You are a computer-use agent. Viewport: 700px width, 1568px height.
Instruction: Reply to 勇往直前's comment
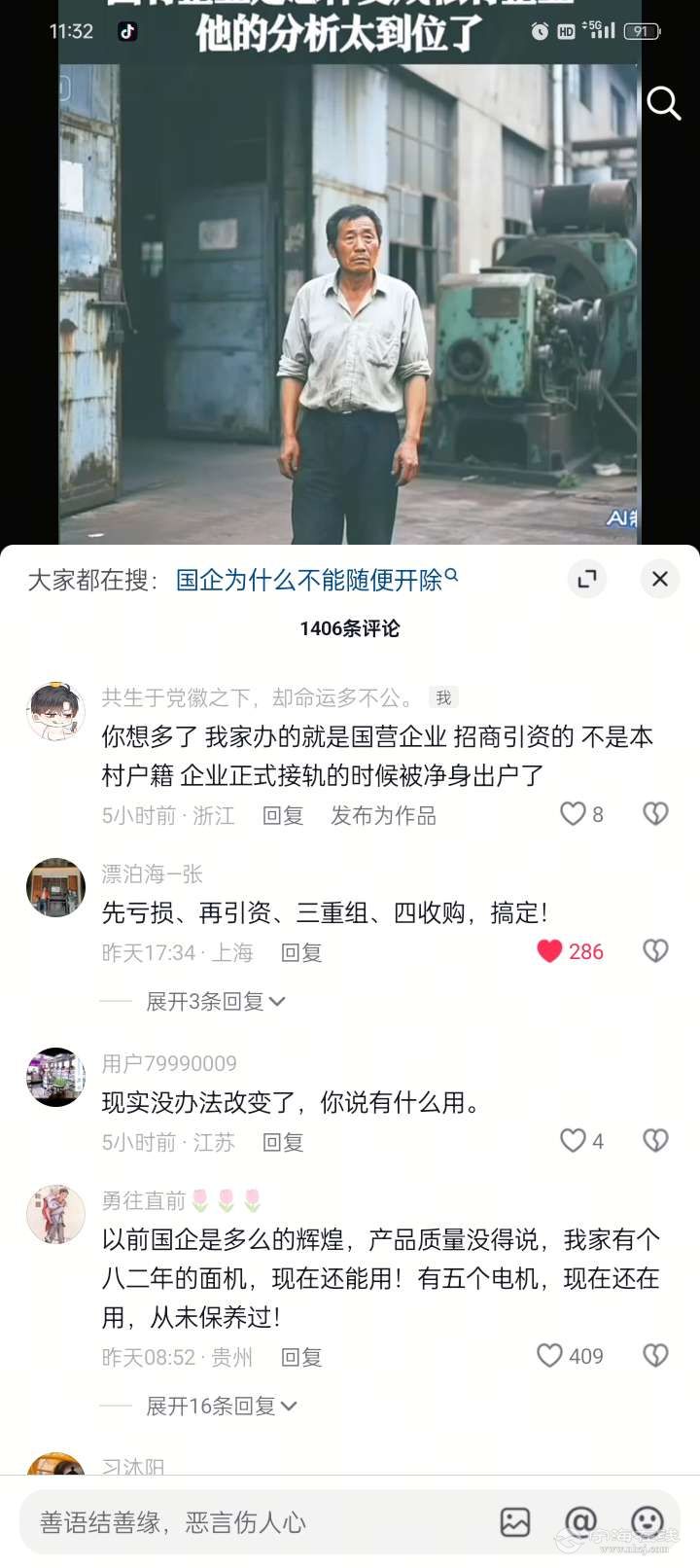[300, 1357]
